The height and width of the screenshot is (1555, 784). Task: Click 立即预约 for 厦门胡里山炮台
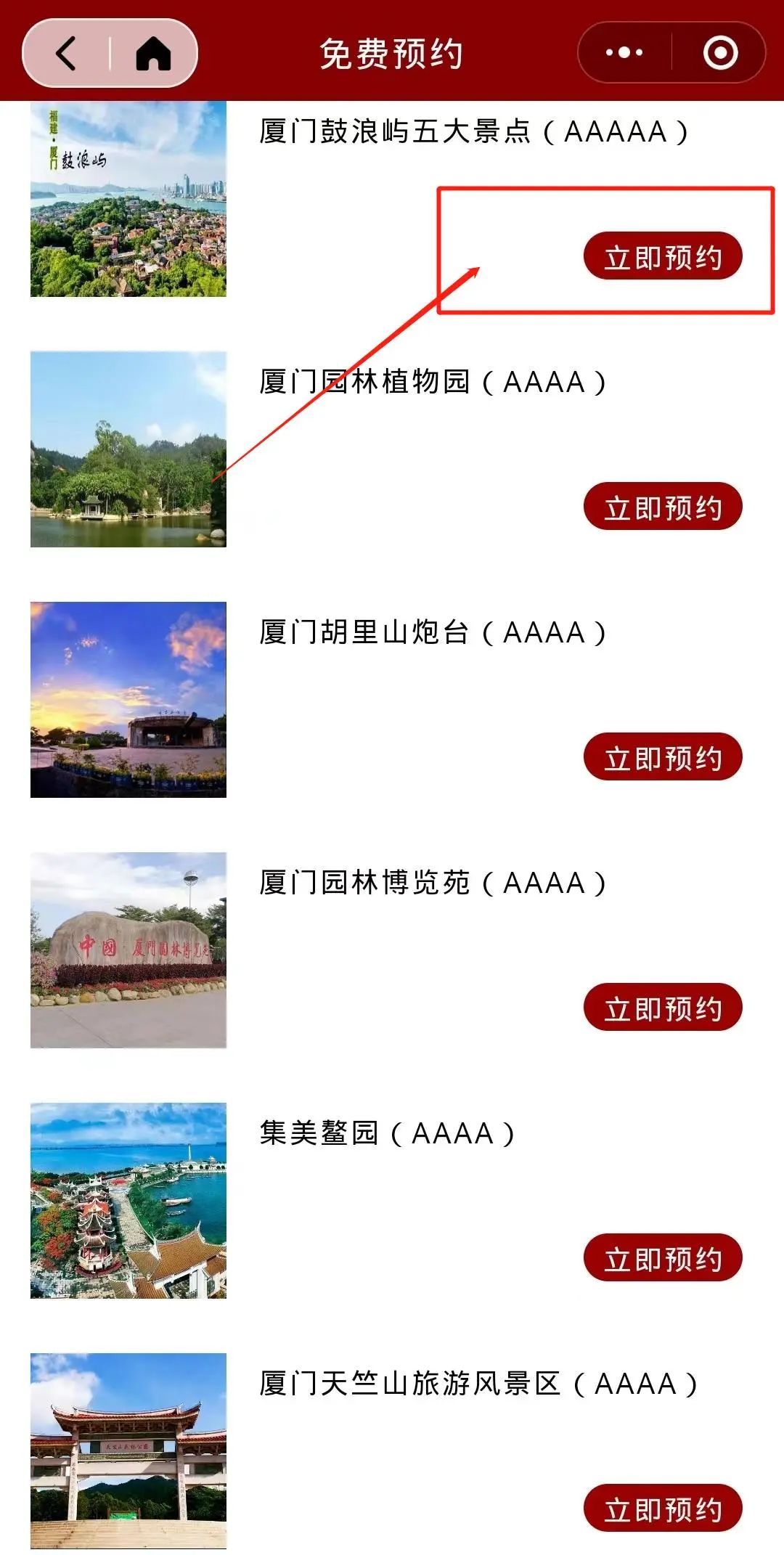(664, 758)
